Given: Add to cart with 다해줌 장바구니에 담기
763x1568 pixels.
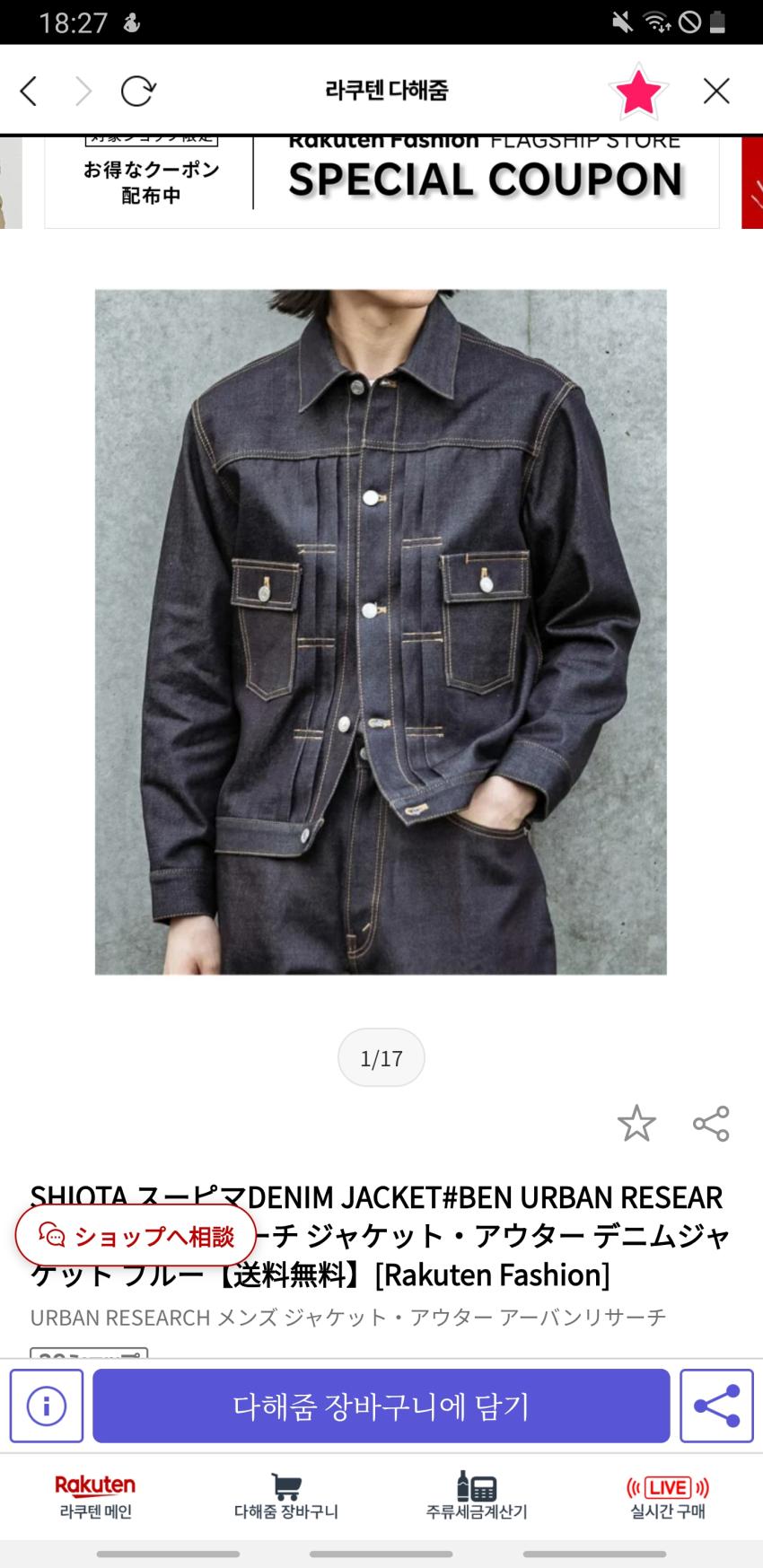Looking at the screenshot, I should click(381, 1406).
